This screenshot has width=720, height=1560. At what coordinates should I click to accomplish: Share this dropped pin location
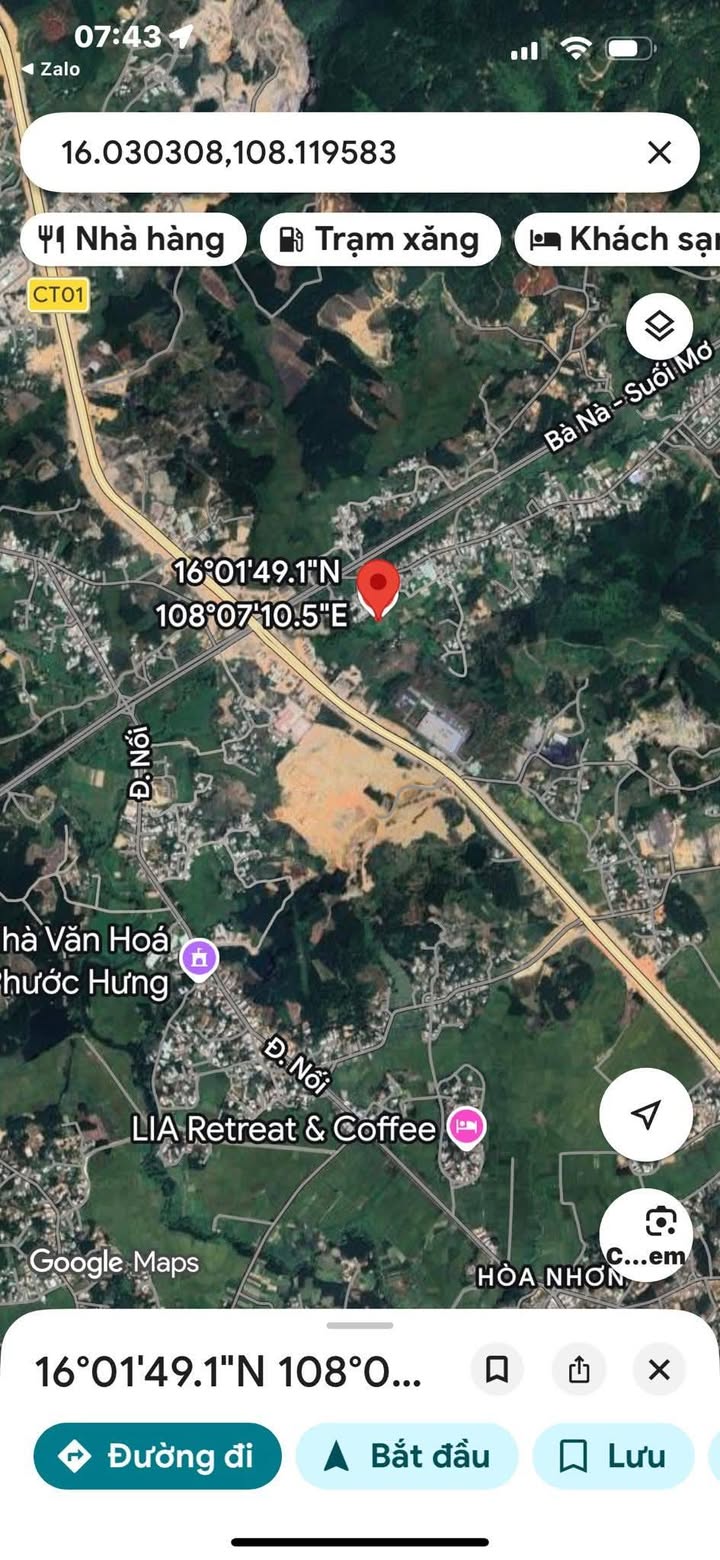pyautogui.click(x=579, y=1370)
